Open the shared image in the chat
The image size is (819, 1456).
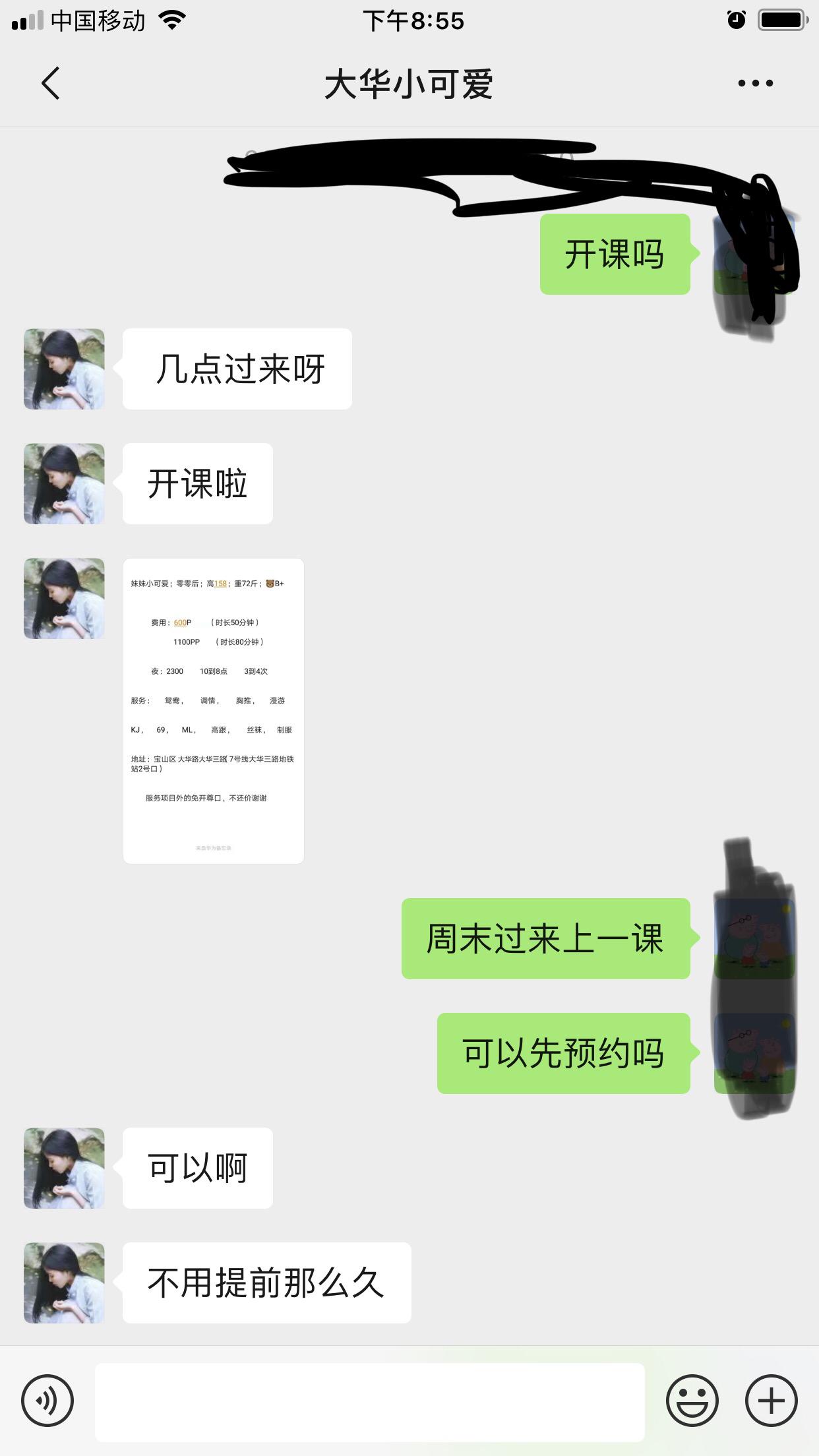tap(213, 711)
